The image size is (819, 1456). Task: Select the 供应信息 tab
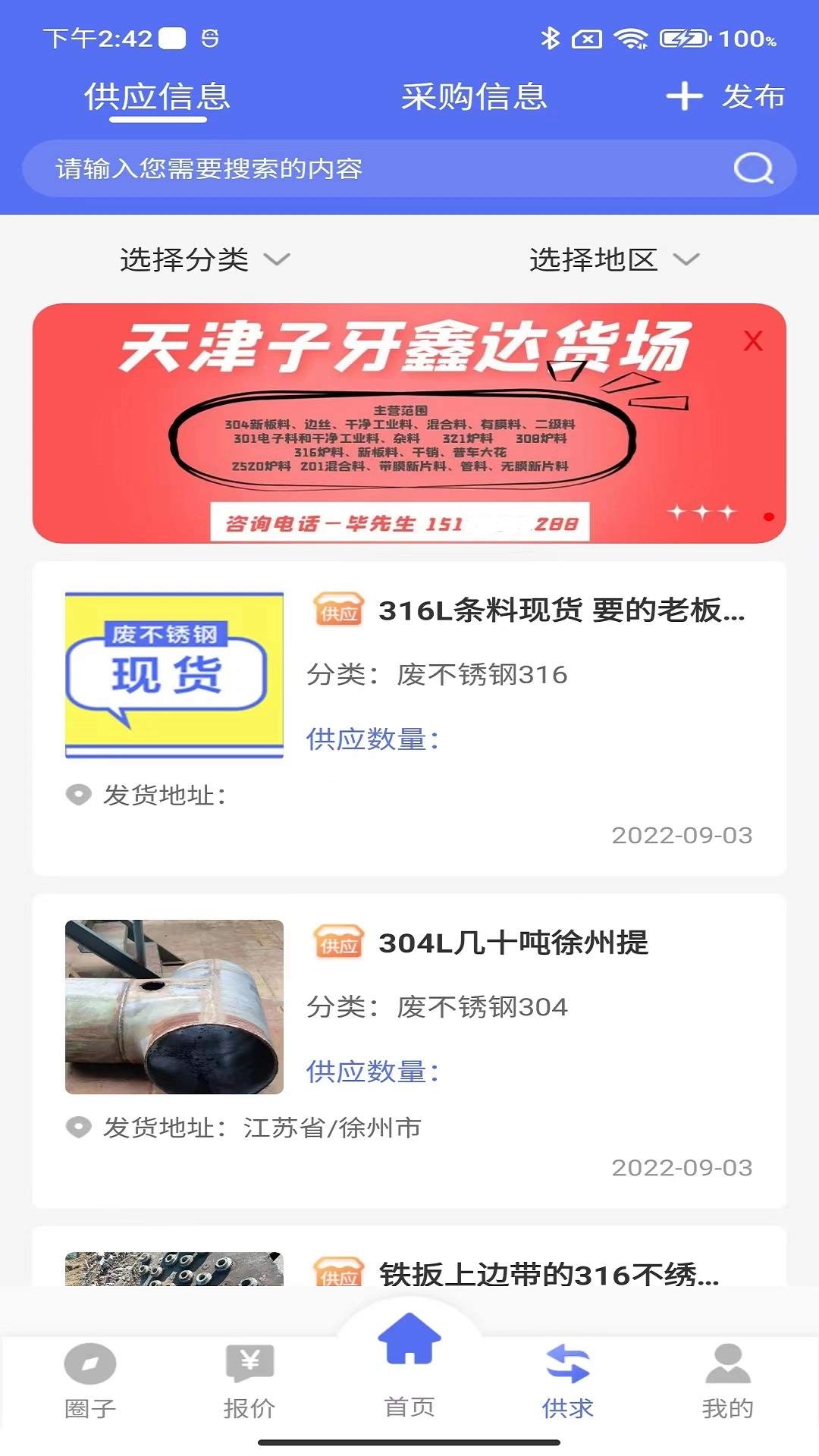(157, 97)
